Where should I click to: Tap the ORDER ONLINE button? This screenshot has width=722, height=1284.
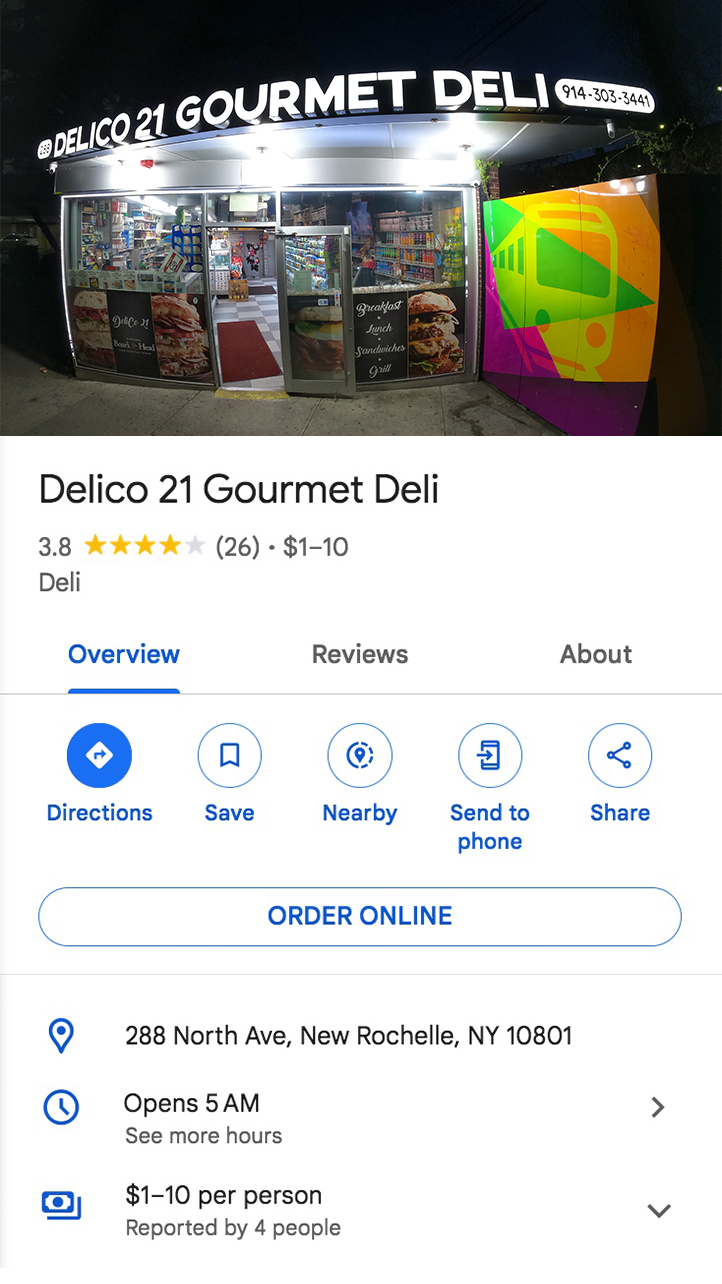pyautogui.click(x=360, y=916)
